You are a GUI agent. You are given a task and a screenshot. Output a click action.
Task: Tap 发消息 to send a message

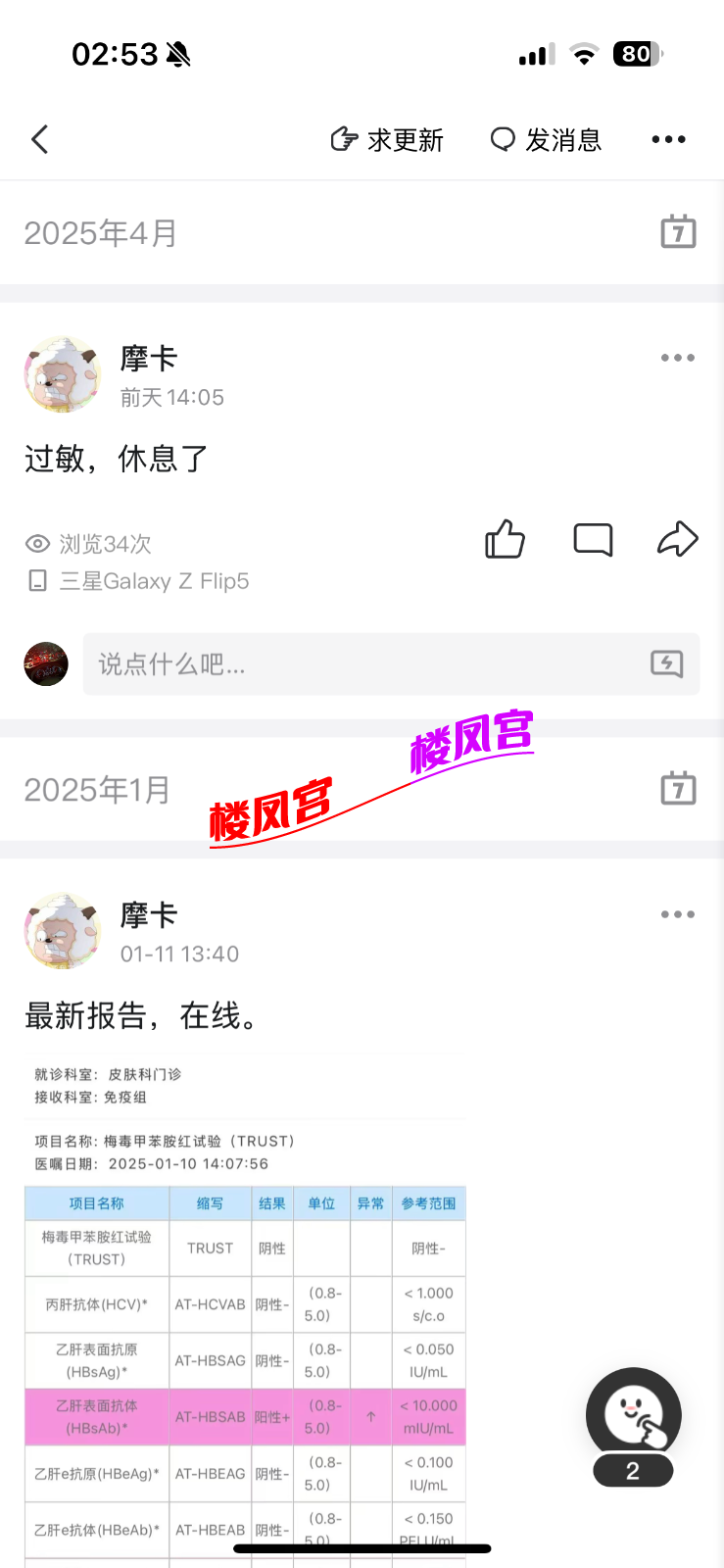(546, 140)
